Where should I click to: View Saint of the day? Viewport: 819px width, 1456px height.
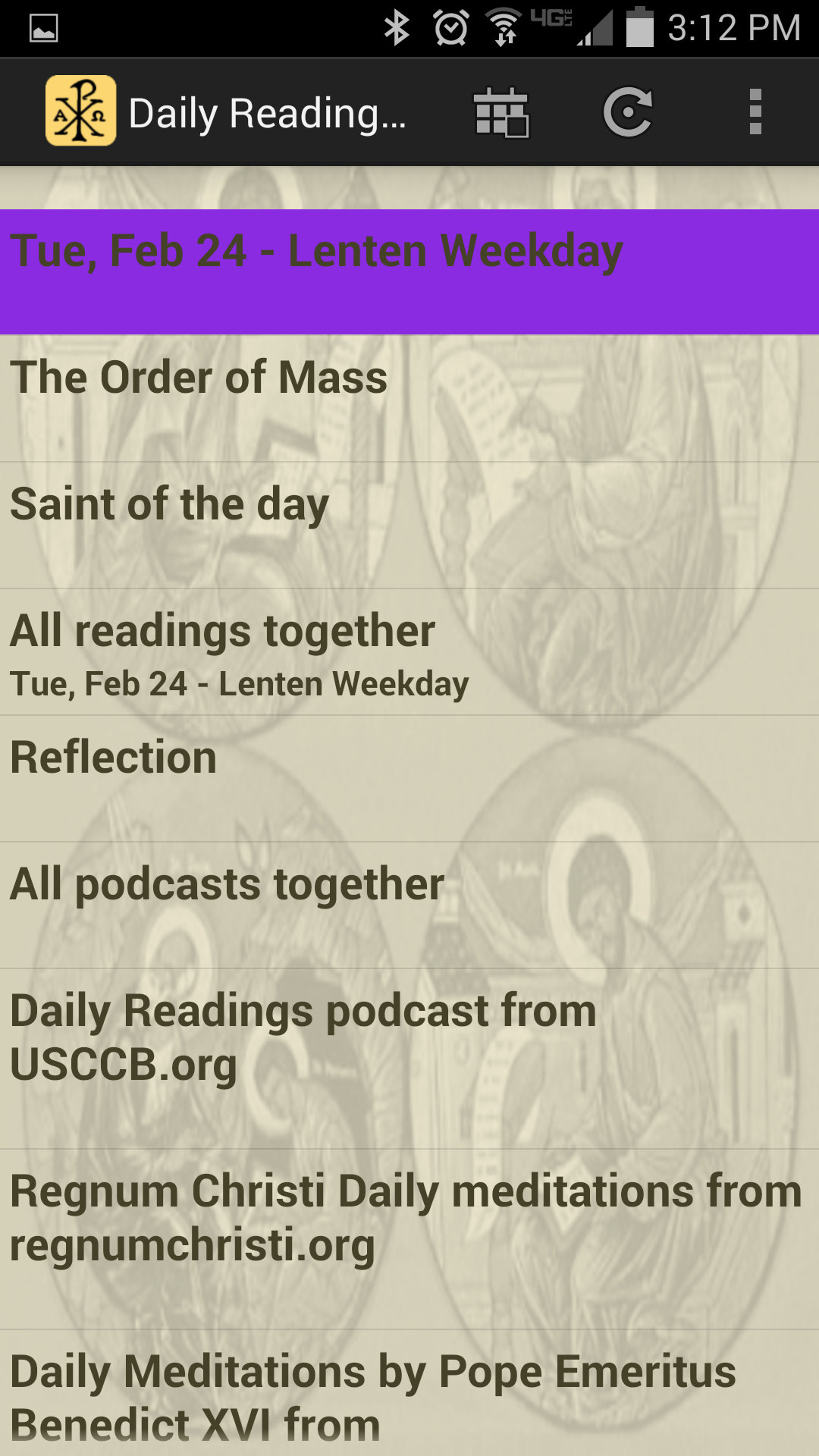point(409,526)
